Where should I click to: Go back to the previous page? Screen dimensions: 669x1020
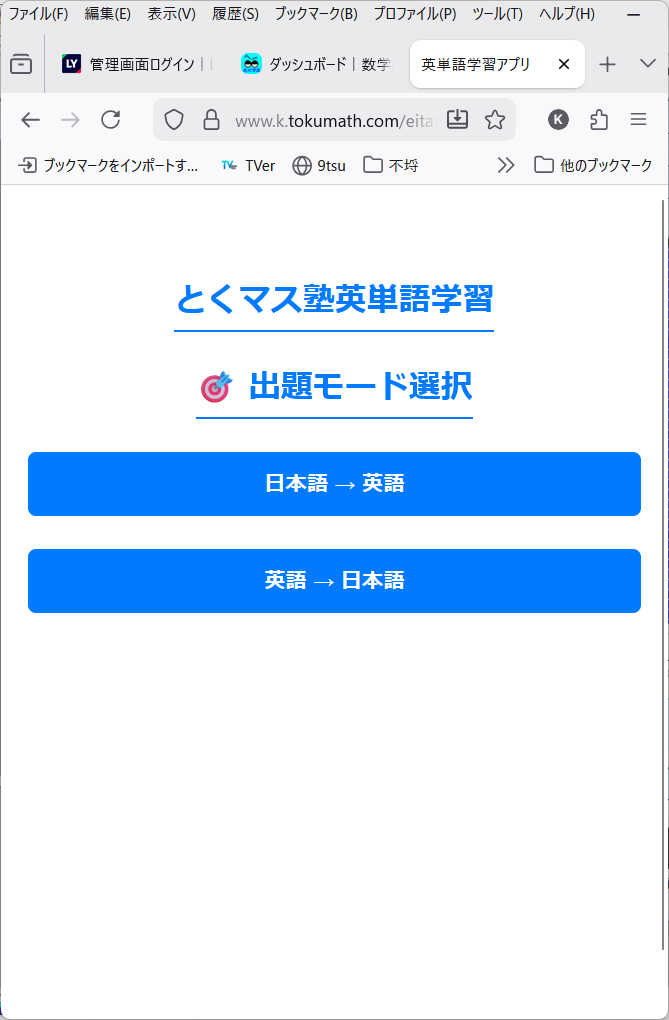tap(31, 120)
